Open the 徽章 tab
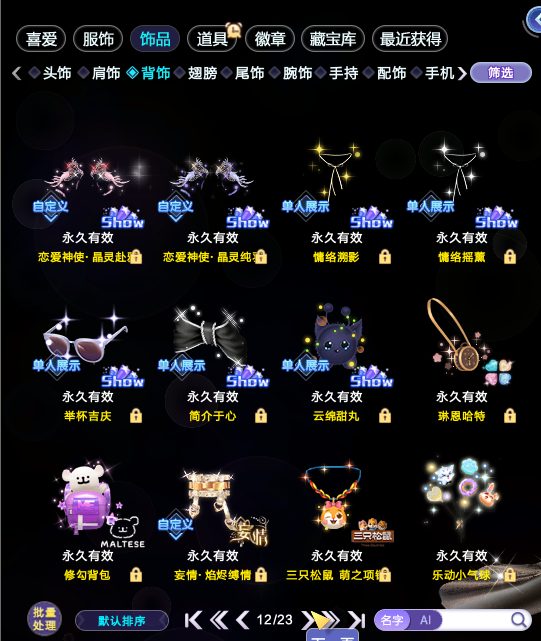 pyautogui.click(x=270, y=39)
